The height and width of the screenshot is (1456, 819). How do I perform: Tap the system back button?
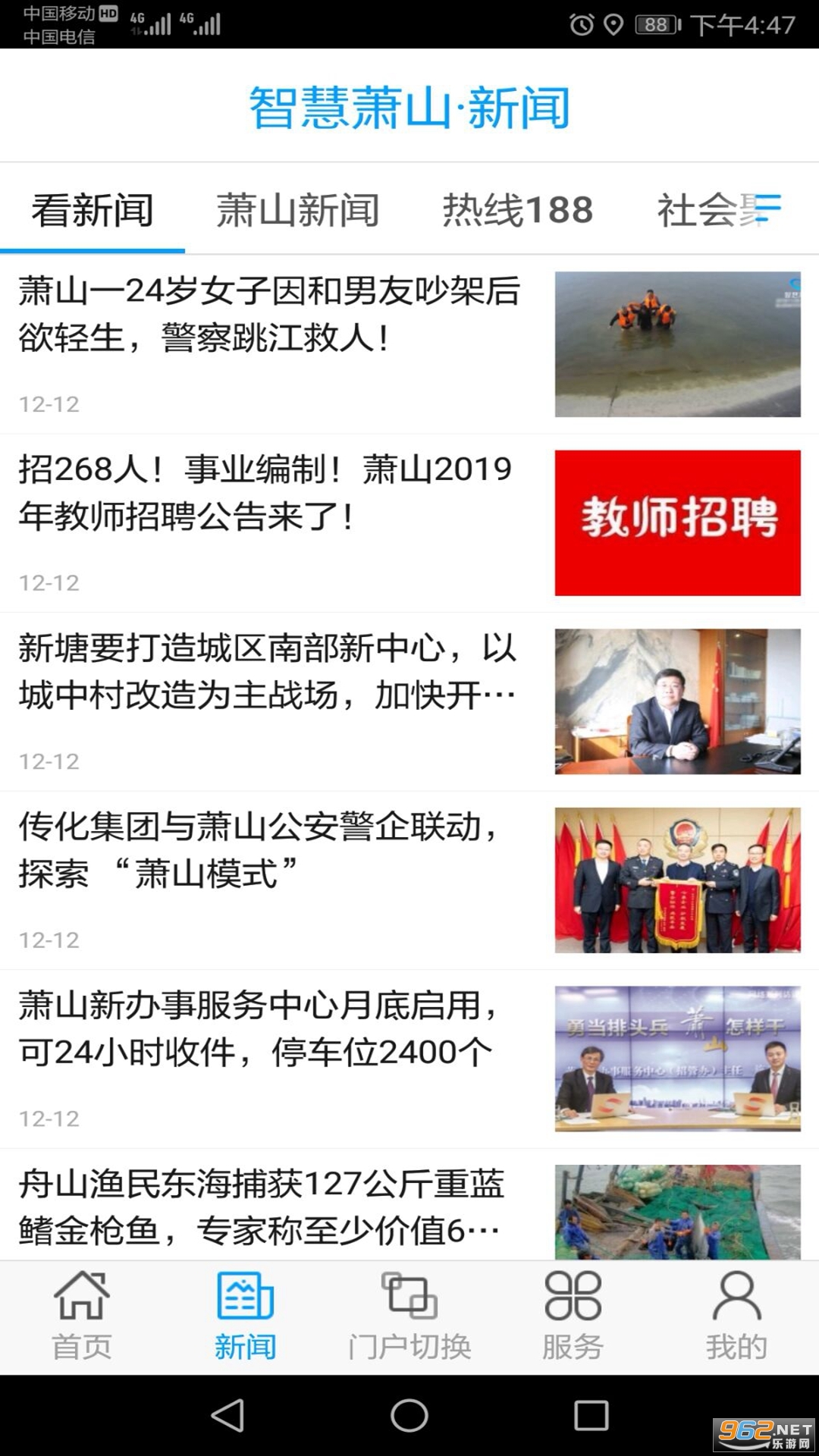227,1415
